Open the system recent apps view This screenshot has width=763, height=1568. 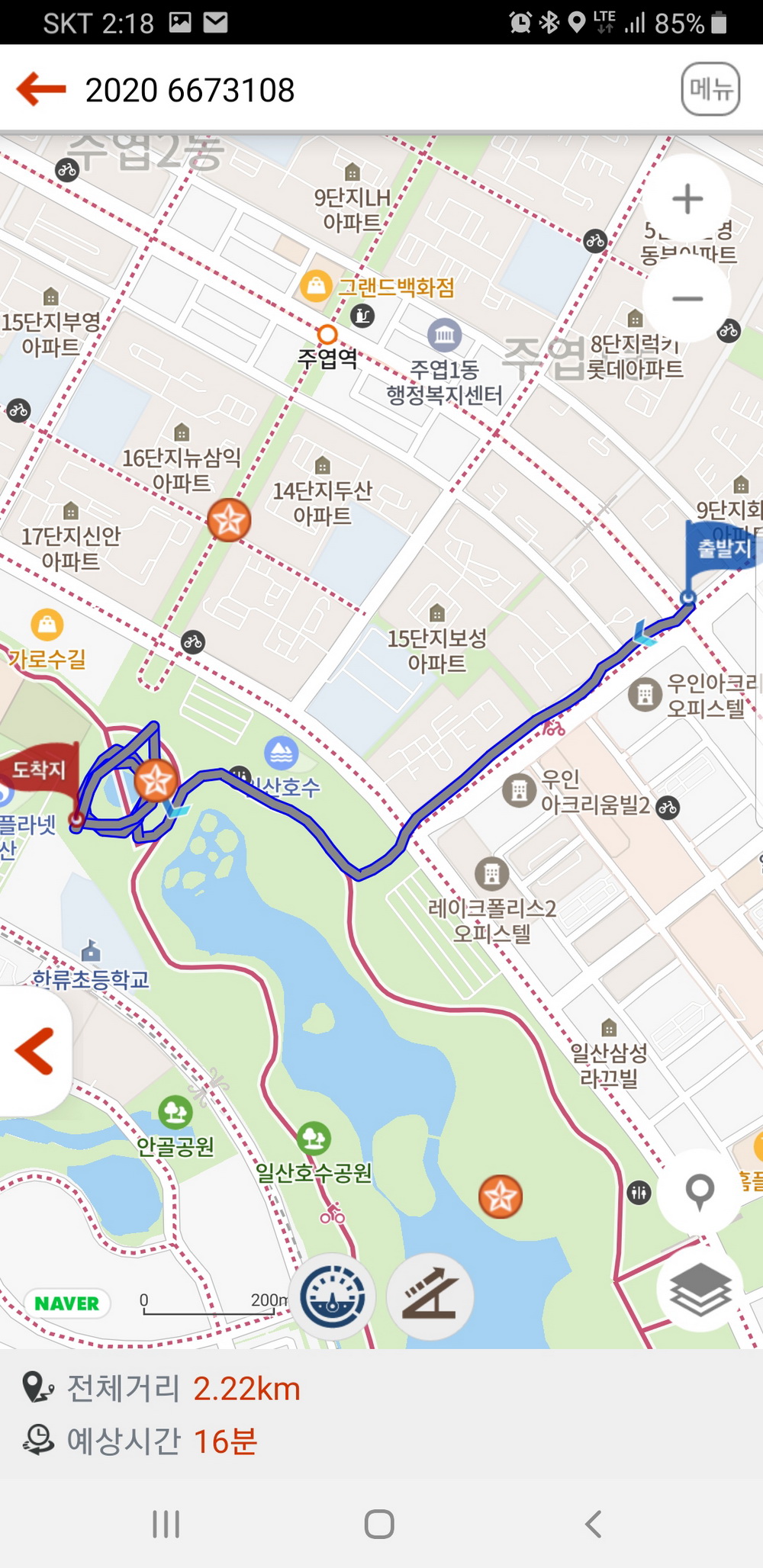point(166,1525)
